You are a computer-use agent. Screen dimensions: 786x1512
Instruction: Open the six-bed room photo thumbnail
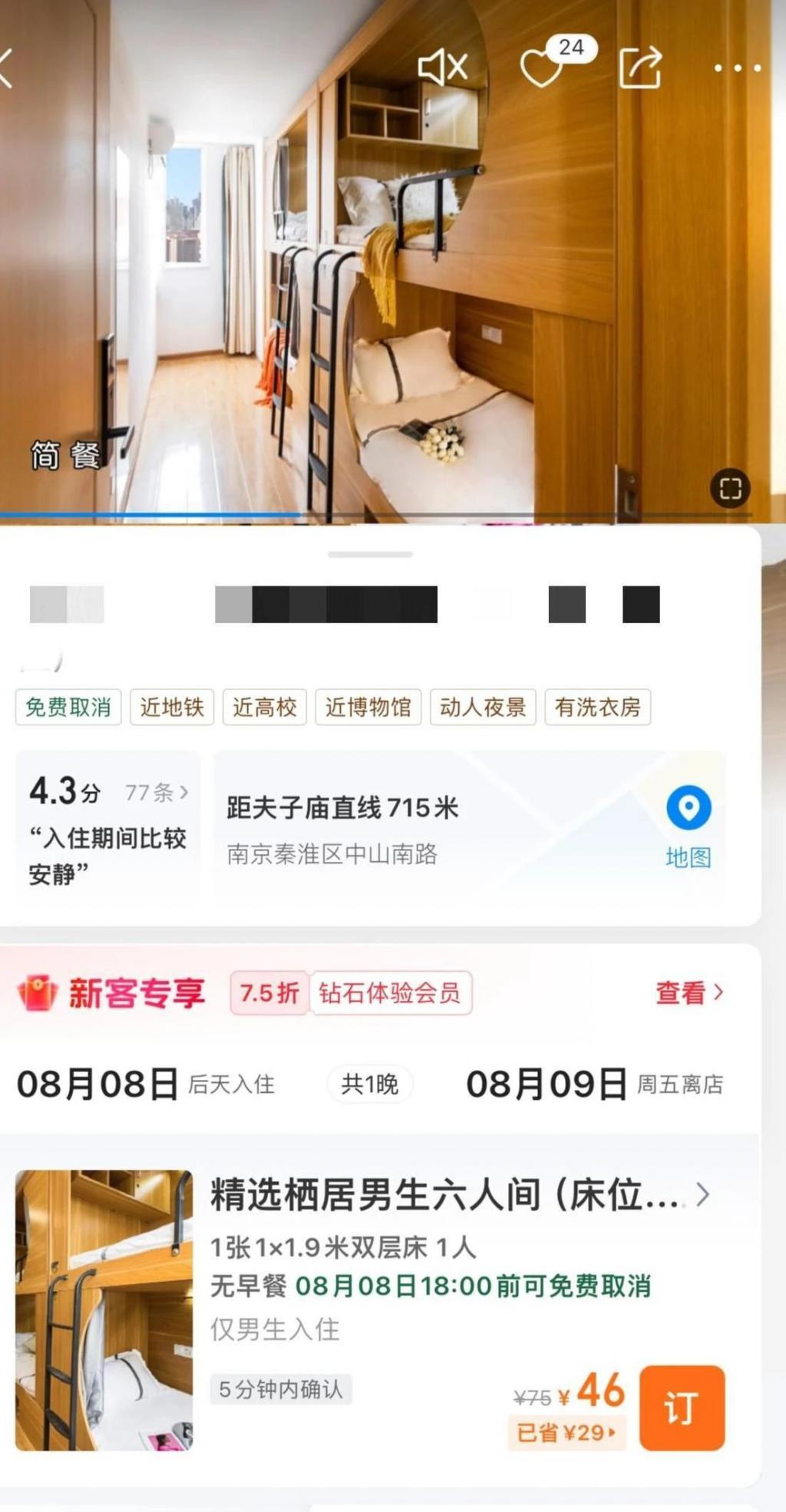(104, 1310)
